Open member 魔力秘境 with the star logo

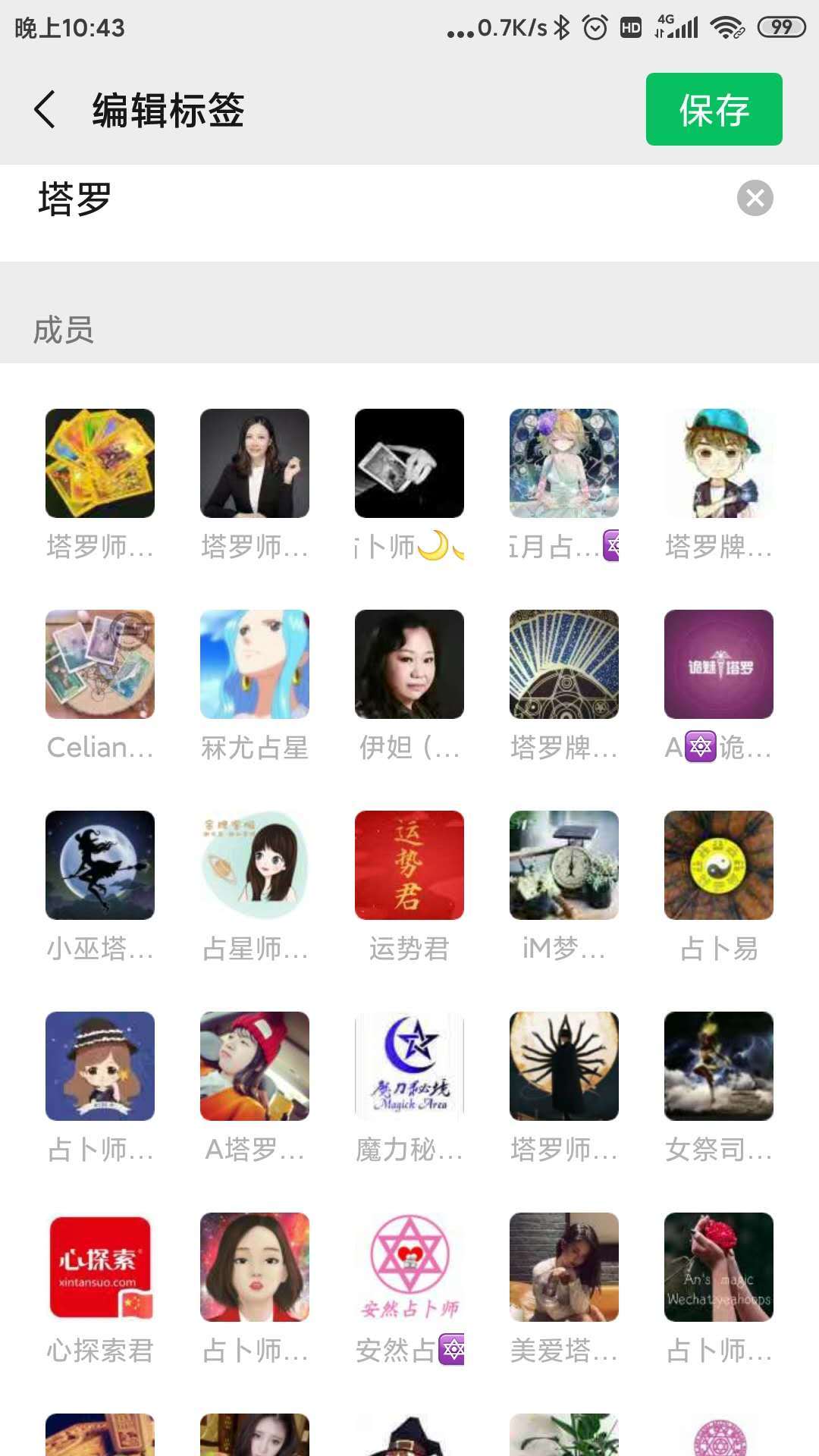click(x=409, y=1065)
